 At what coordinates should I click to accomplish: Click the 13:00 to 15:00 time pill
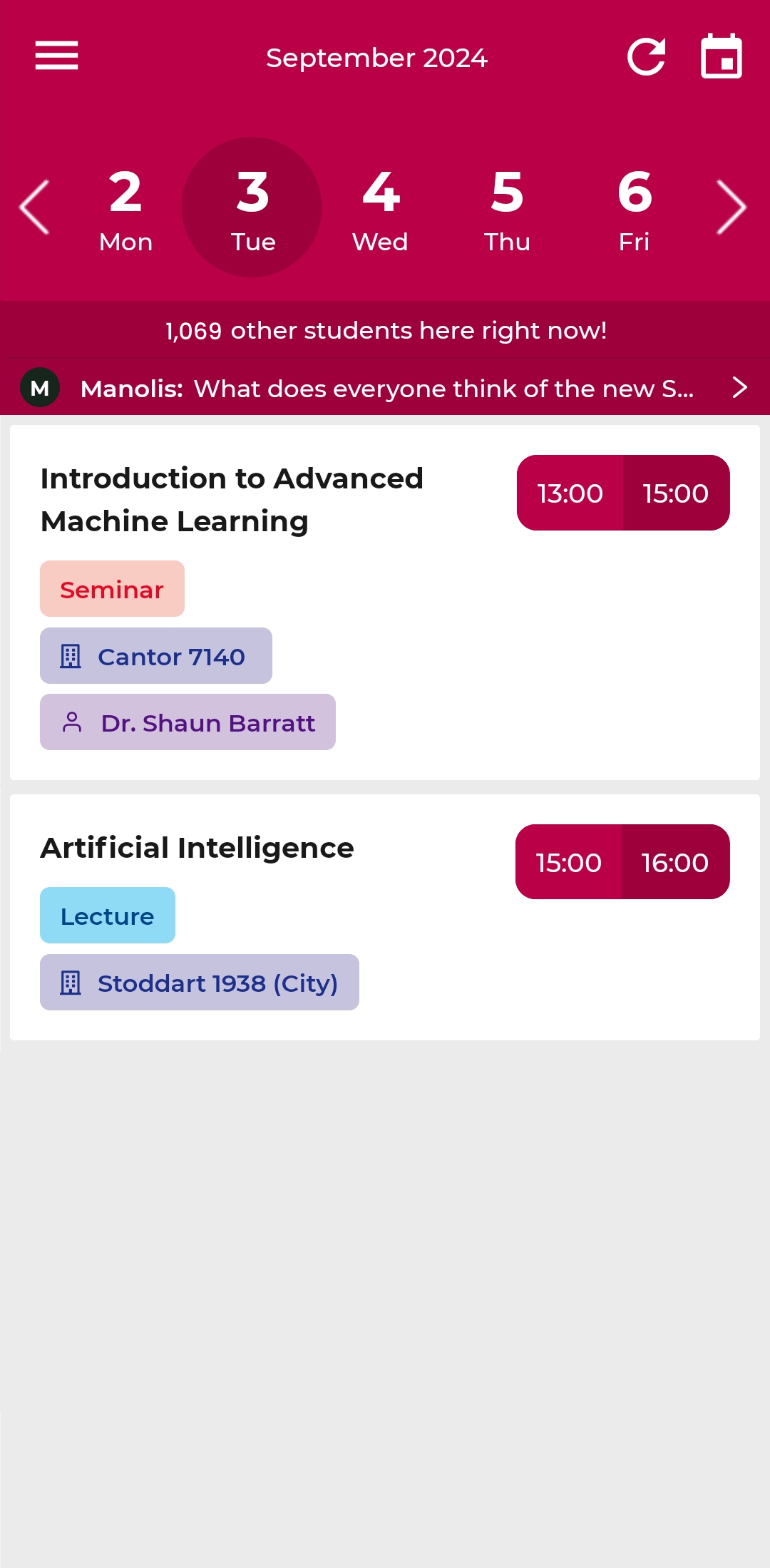click(x=622, y=493)
